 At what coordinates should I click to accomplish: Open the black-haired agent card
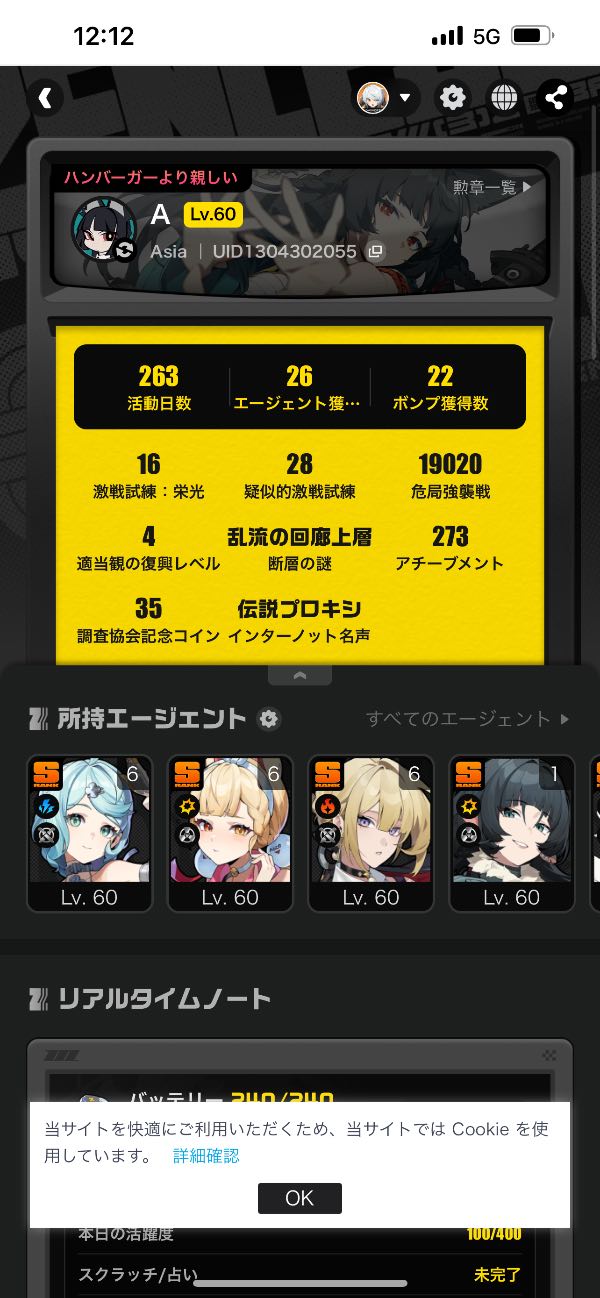tap(512, 833)
